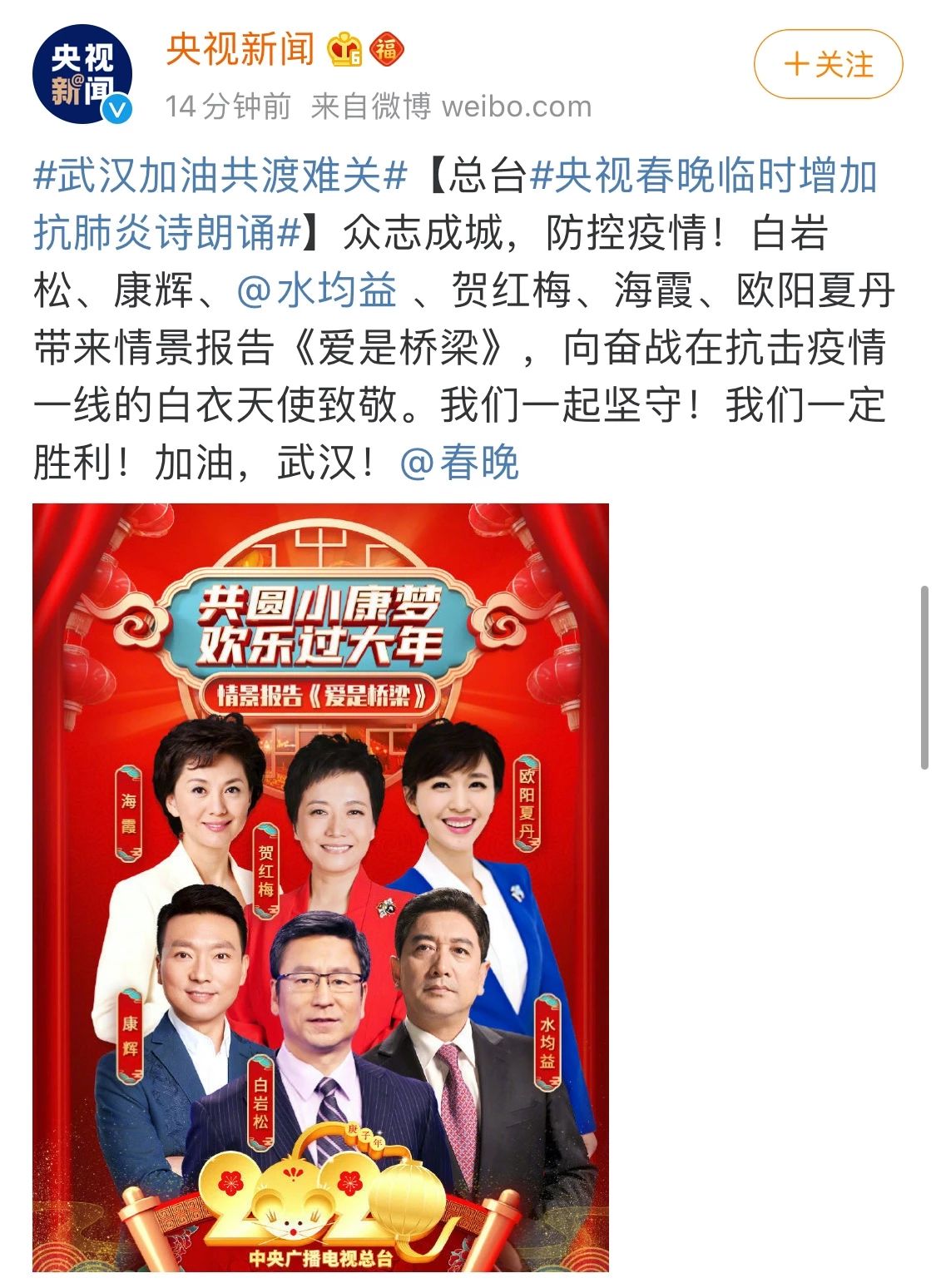Visit the @水均益 mention
Screen dimensions: 936x1288
click(316, 291)
